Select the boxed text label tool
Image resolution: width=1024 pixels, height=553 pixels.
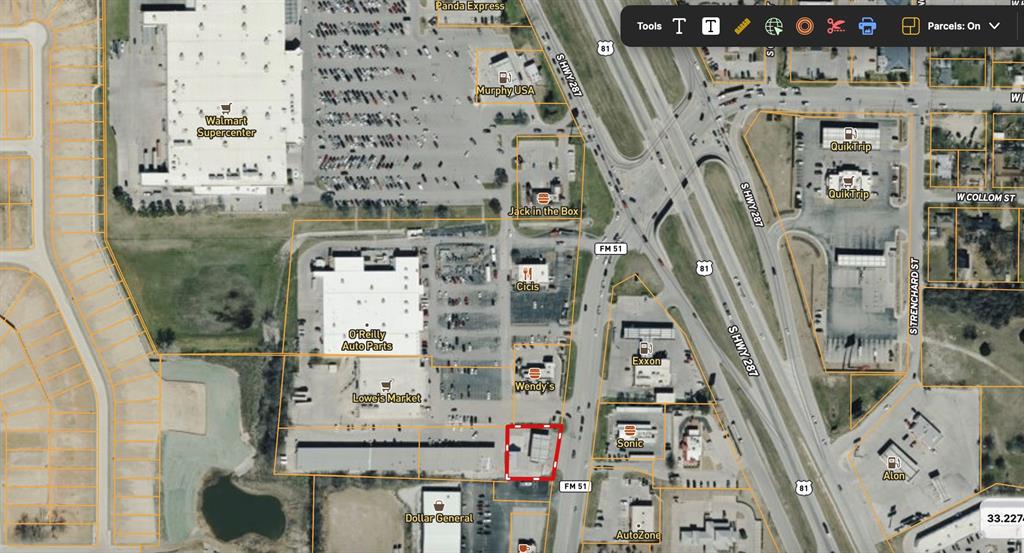click(711, 26)
